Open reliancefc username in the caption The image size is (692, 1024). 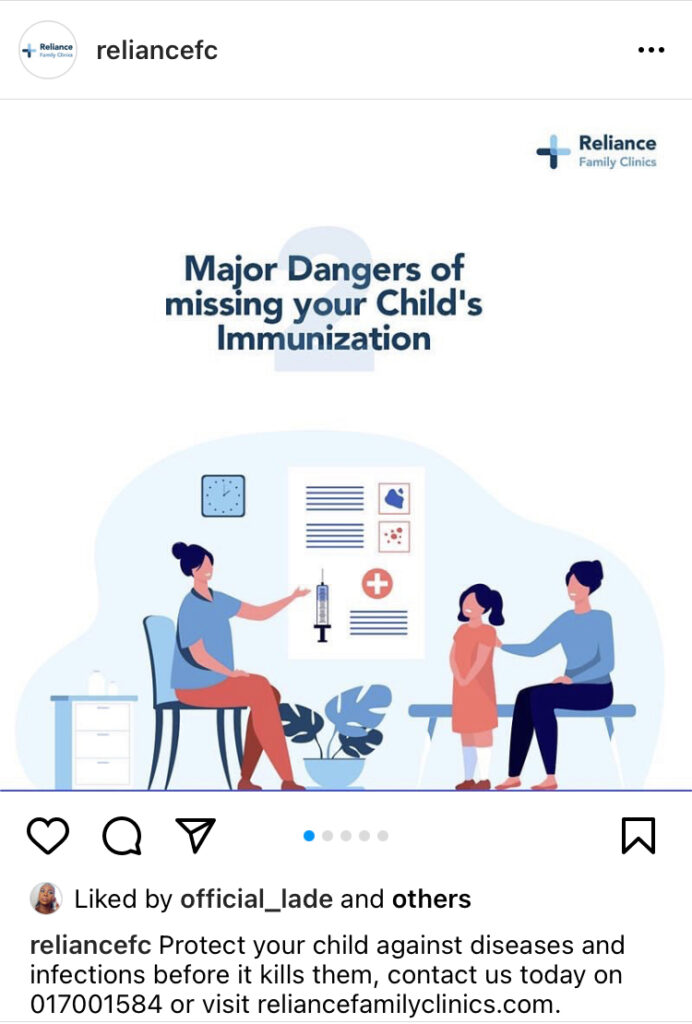click(90, 945)
